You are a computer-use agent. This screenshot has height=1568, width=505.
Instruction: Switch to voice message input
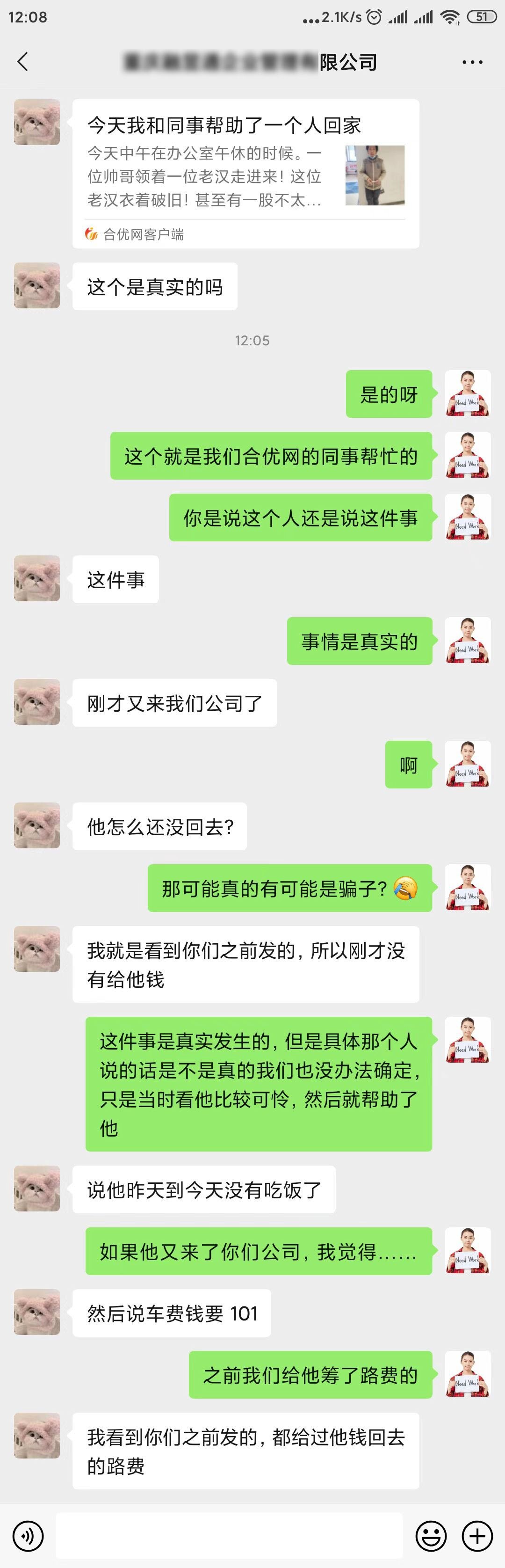pos(28,1536)
